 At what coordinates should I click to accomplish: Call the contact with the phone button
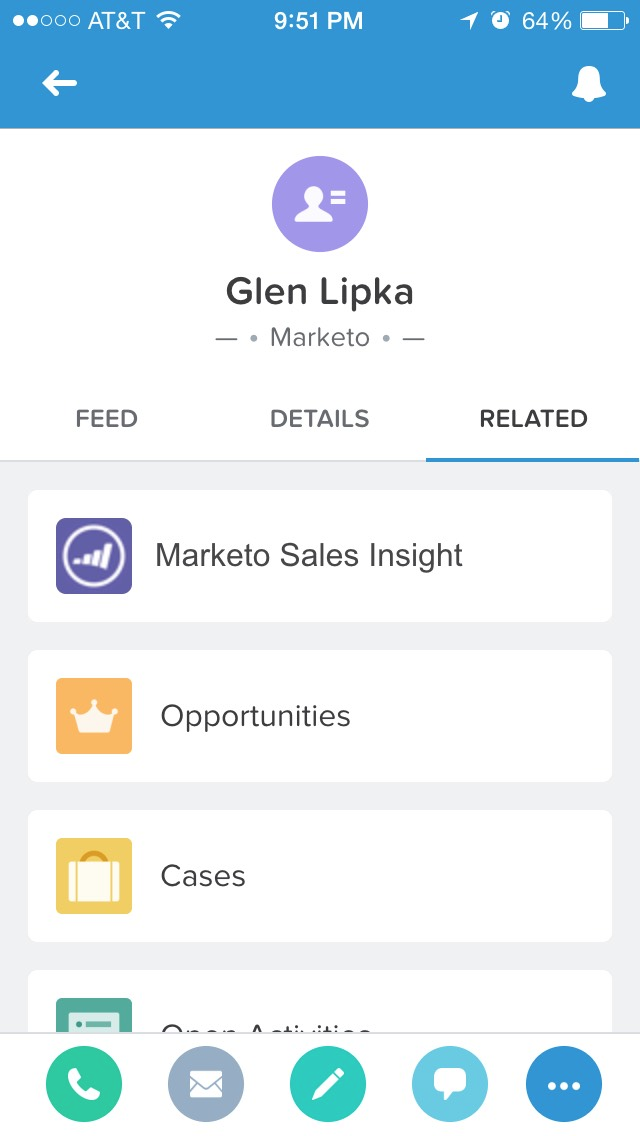pyautogui.click(x=84, y=1084)
